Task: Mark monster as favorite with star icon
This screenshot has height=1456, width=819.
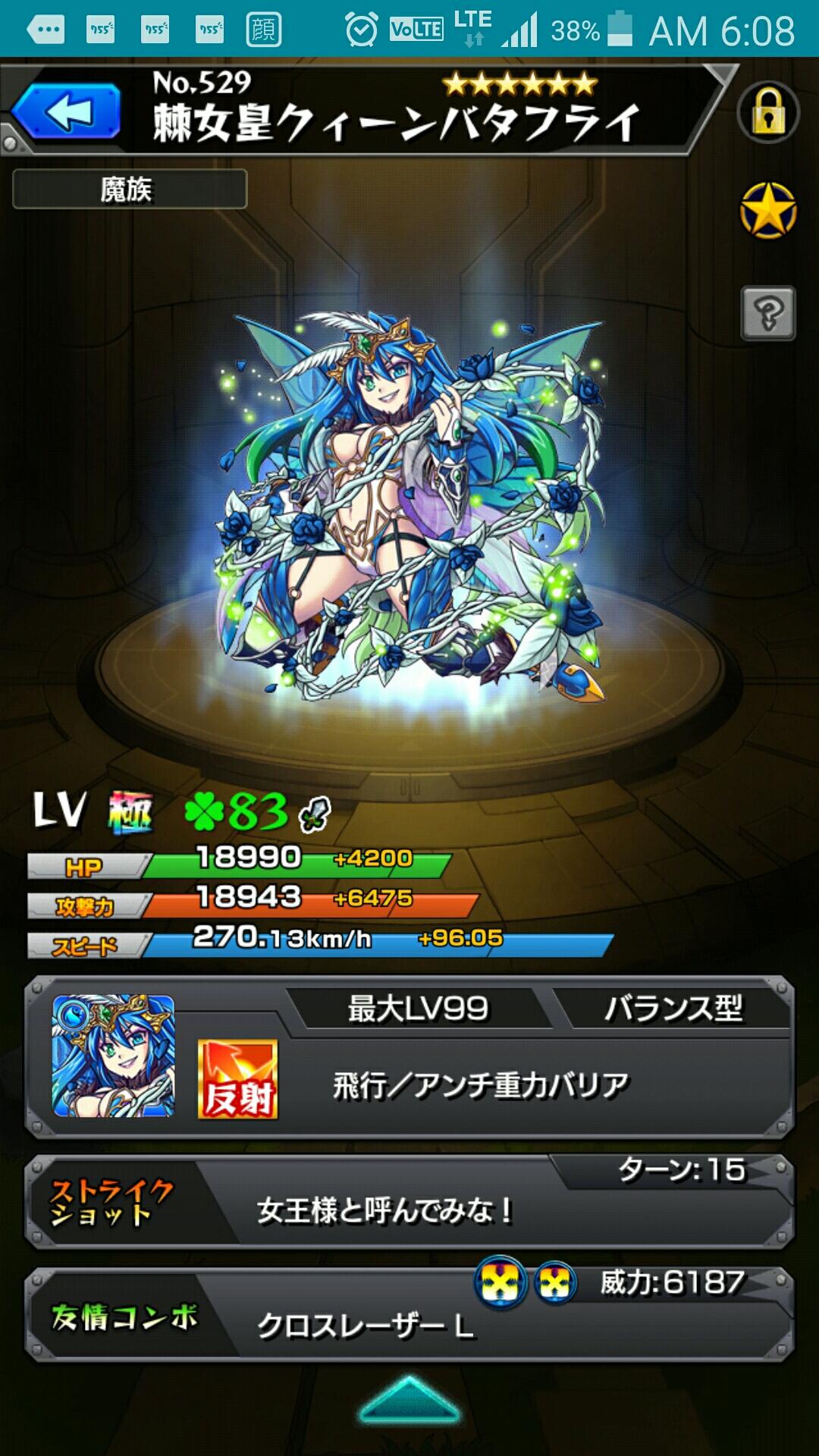Action: 768,211
